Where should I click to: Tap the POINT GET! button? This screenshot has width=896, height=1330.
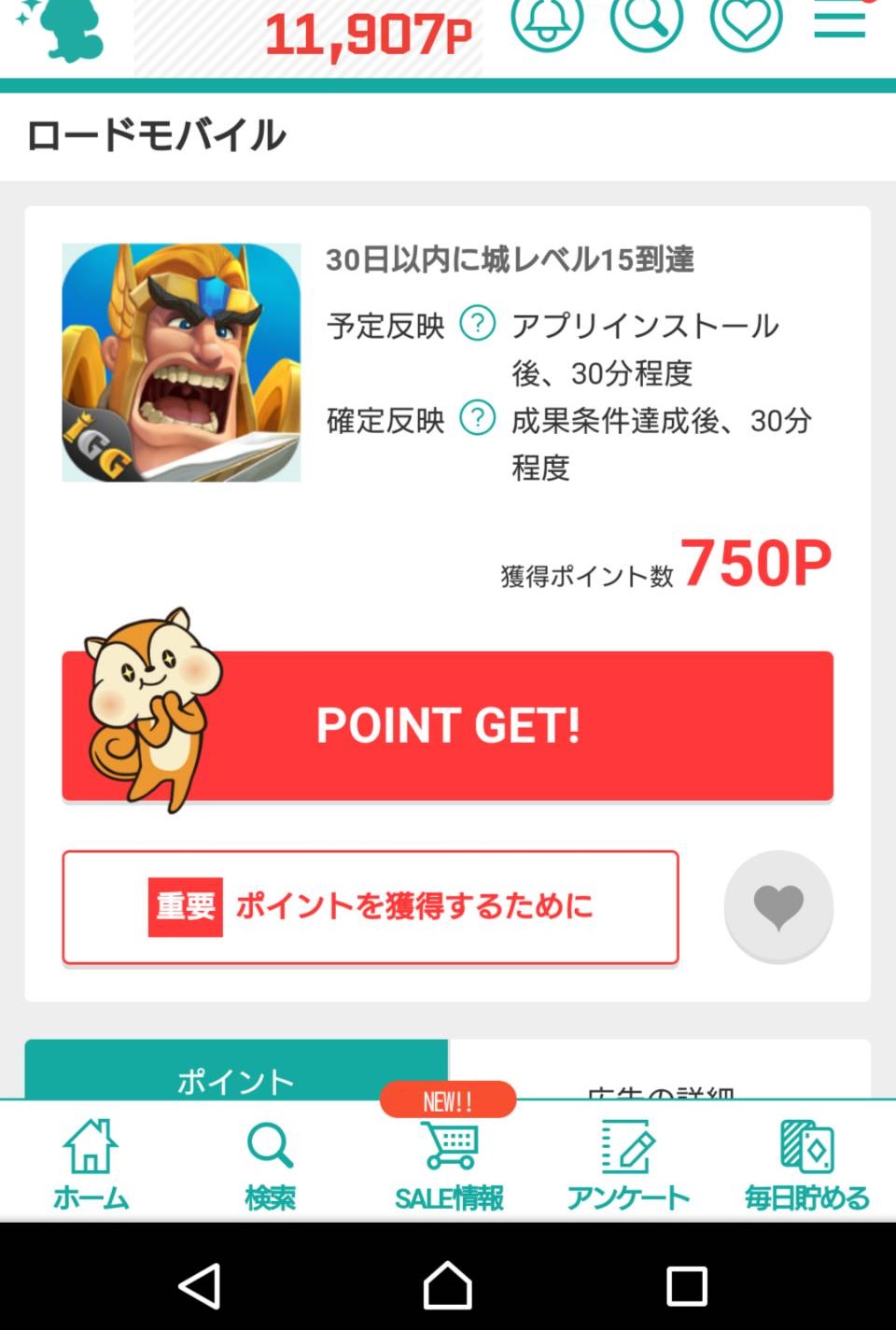[x=447, y=725]
